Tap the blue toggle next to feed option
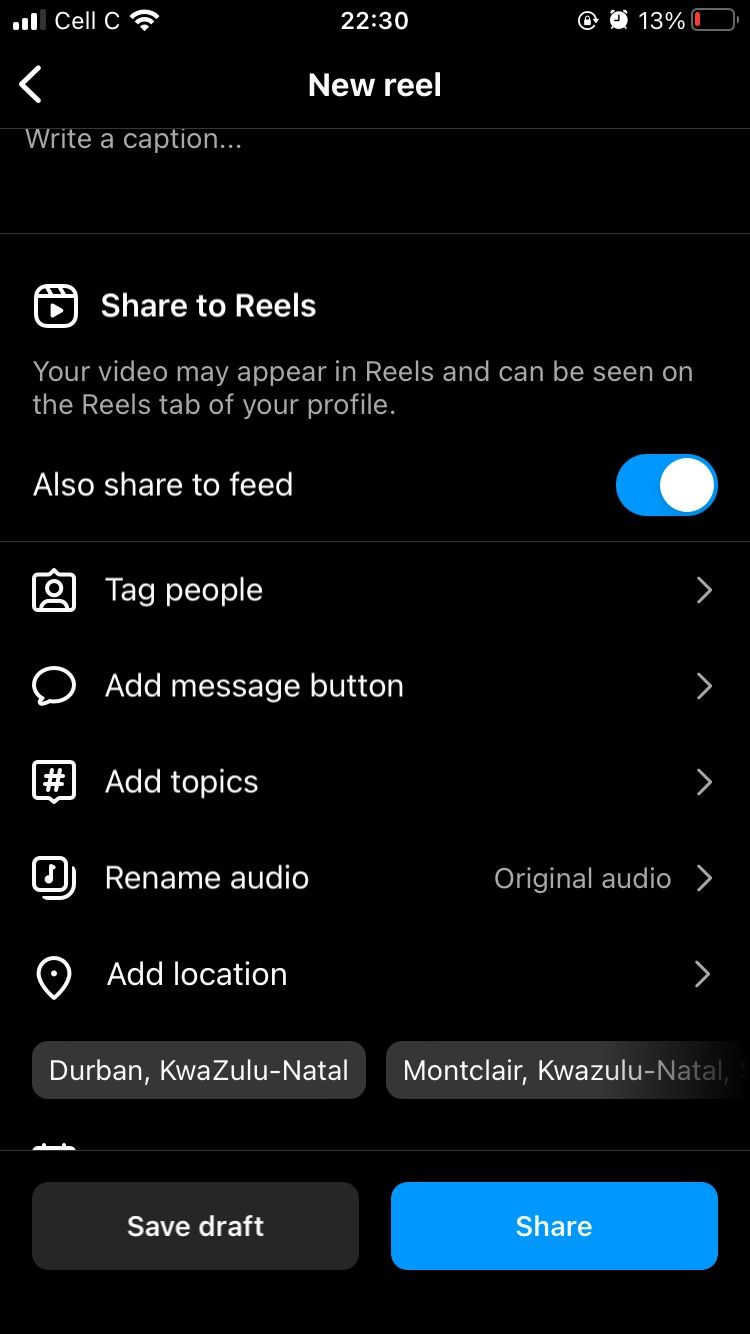750x1334 pixels. pos(666,484)
